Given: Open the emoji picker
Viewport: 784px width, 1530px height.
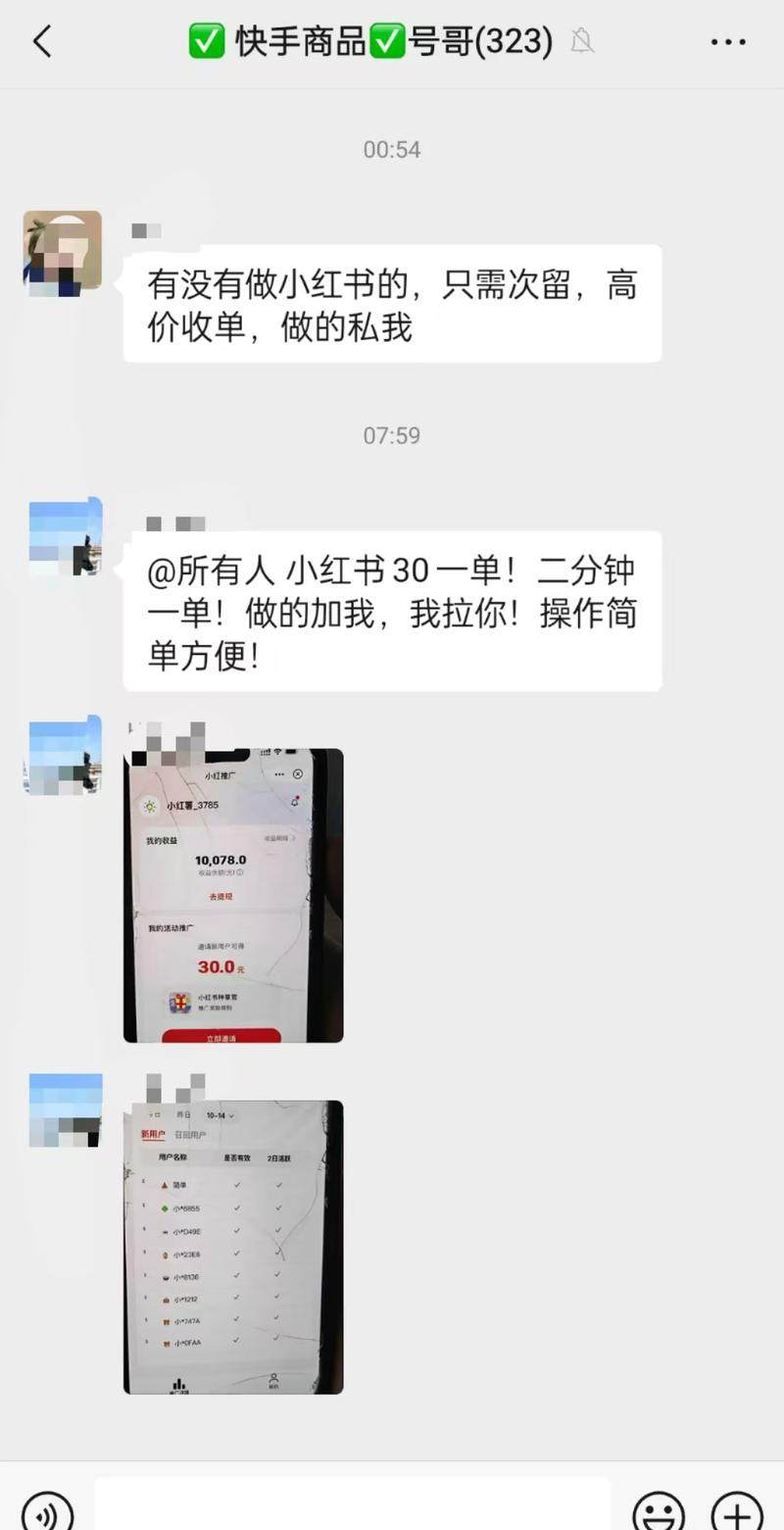Looking at the screenshot, I should click(658, 1509).
